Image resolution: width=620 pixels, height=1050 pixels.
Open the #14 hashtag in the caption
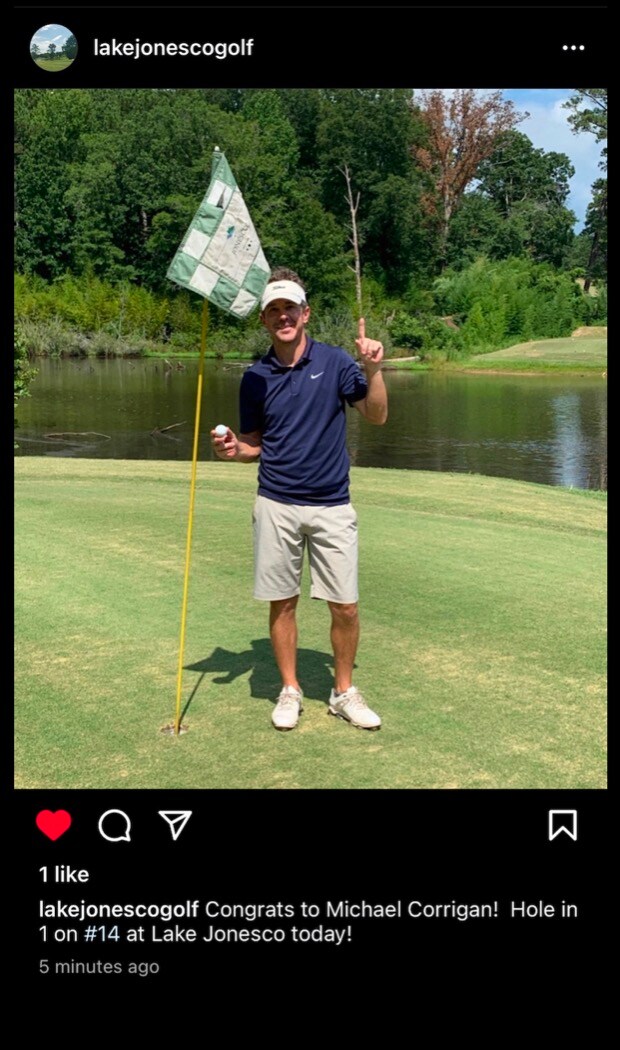tap(99, 935)
